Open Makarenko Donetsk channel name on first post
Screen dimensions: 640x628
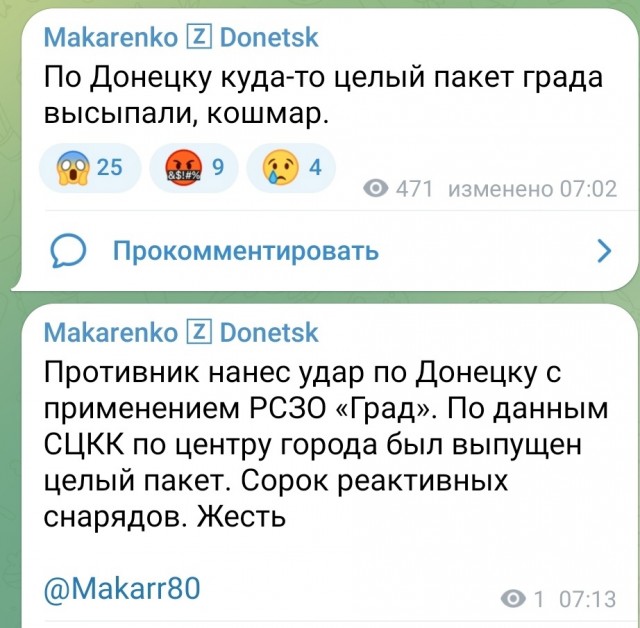pos(181,38)
